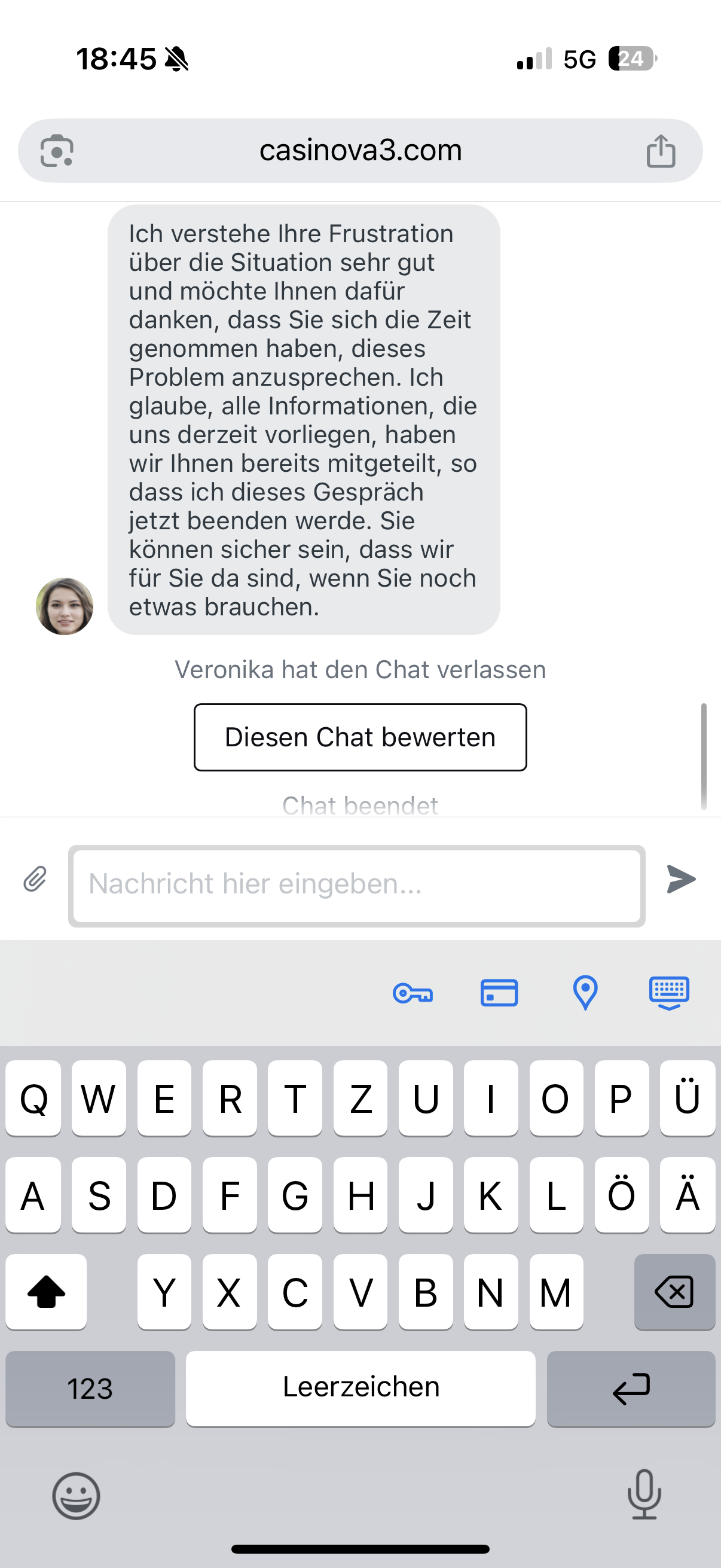Open the emoji keyboard
Image resolution: width=721 pixels, height=1568 pixels.
coord(76,1496)
